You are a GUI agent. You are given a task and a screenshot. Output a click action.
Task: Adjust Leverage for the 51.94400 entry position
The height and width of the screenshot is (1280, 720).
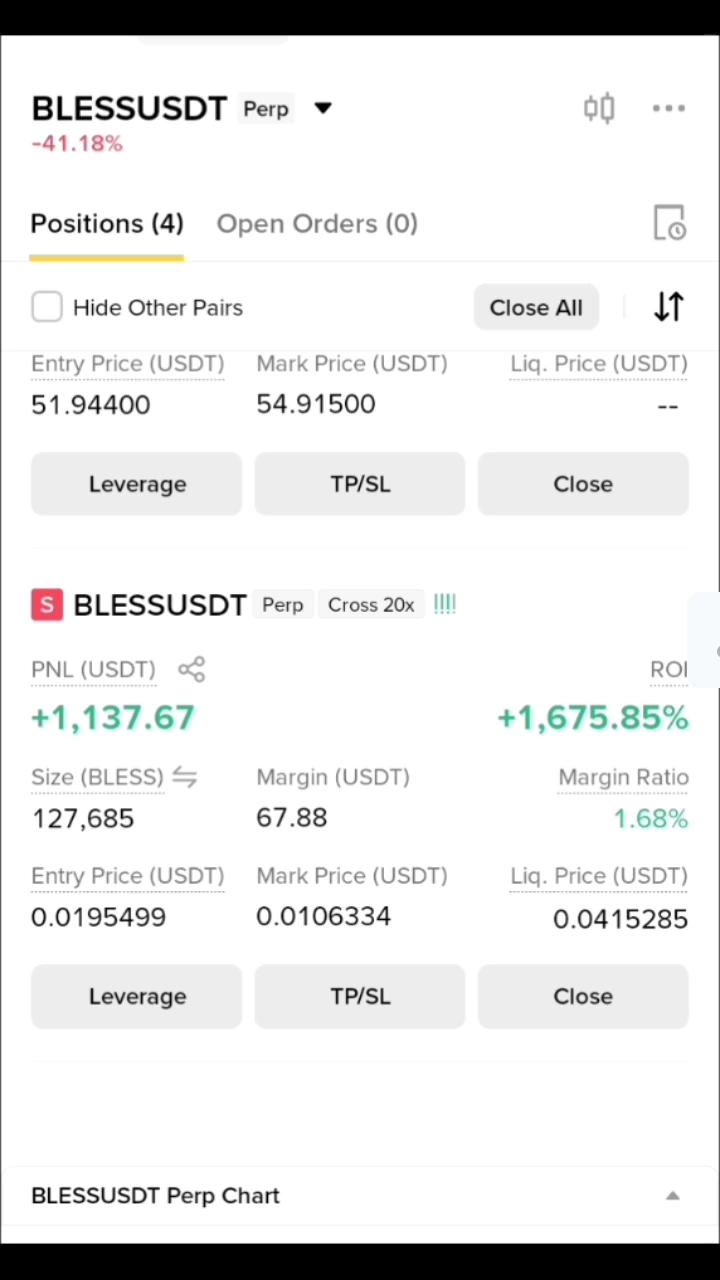137,484
